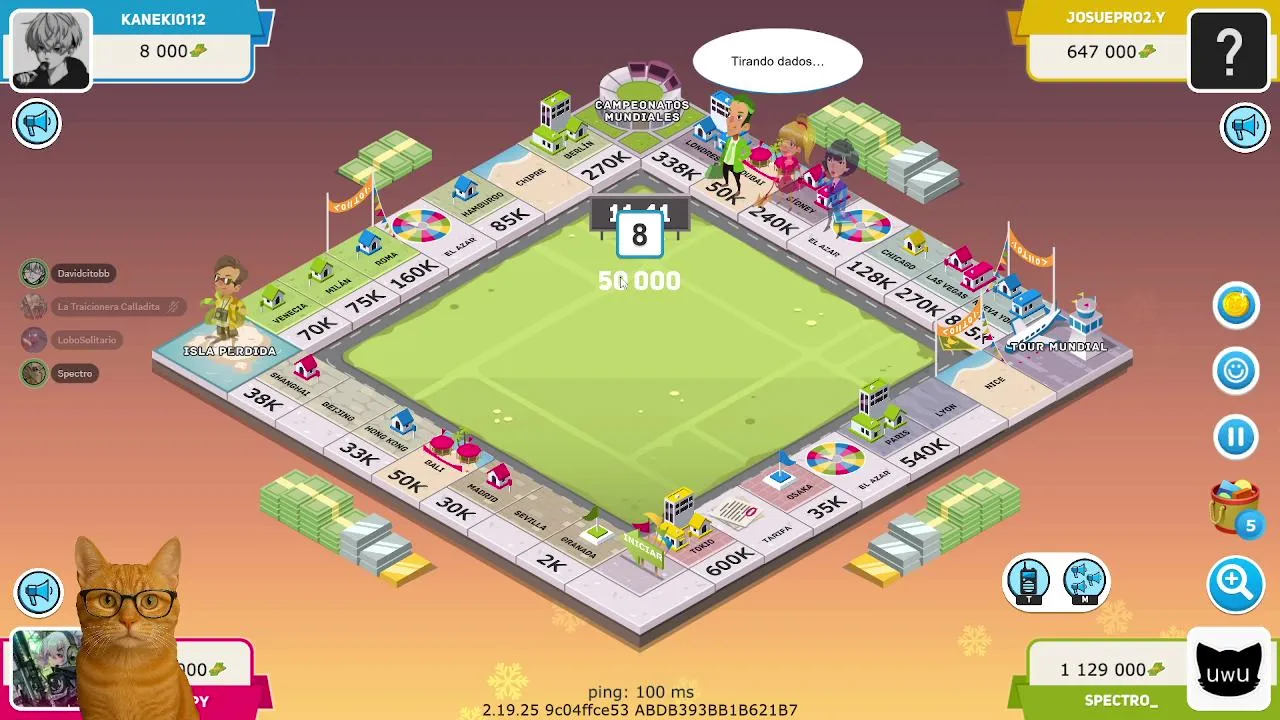Open the help question mark button
The height and width of the screenshot is (720, 1280).
click(x=1229, y=49)
